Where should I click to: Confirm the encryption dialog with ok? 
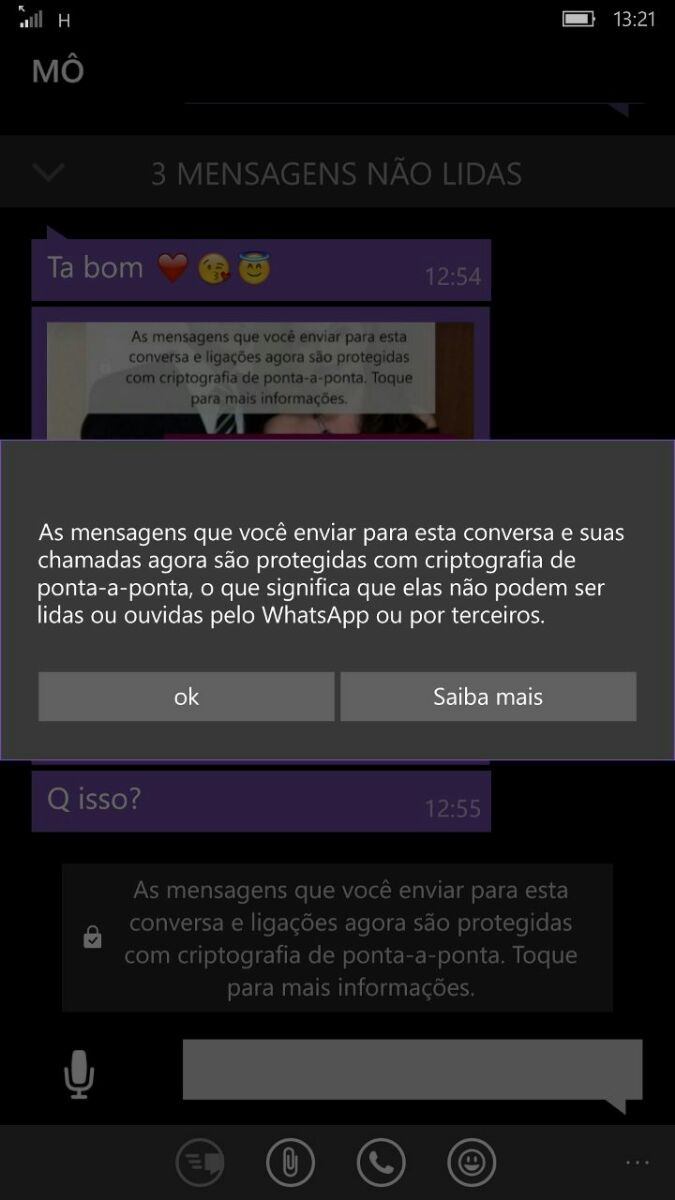(x=186, y=697)
